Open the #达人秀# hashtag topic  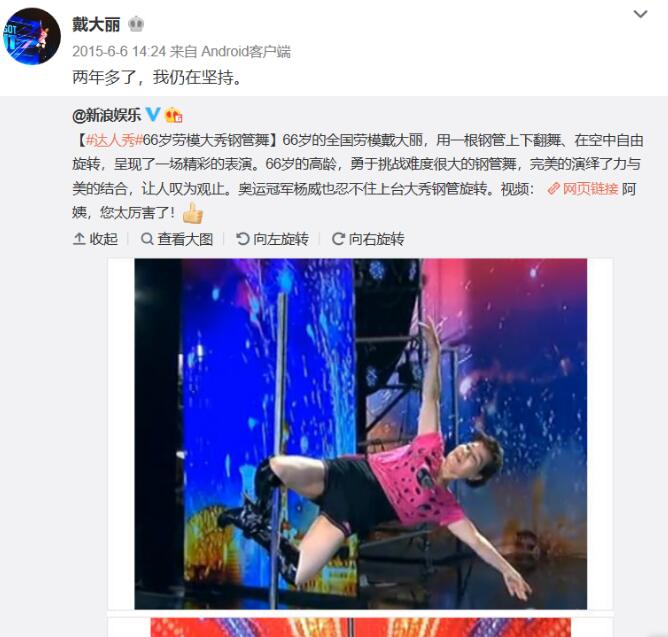point(108,139)
